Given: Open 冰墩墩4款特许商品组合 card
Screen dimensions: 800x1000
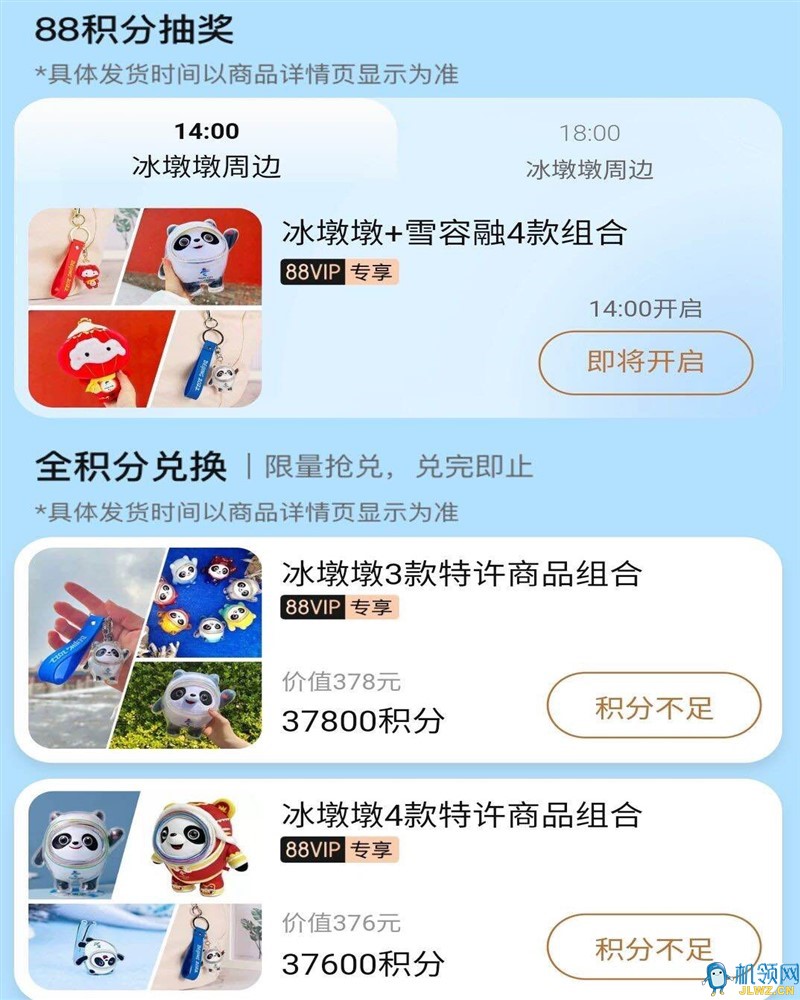Looking at the screenshot, I should click(460, 813).
